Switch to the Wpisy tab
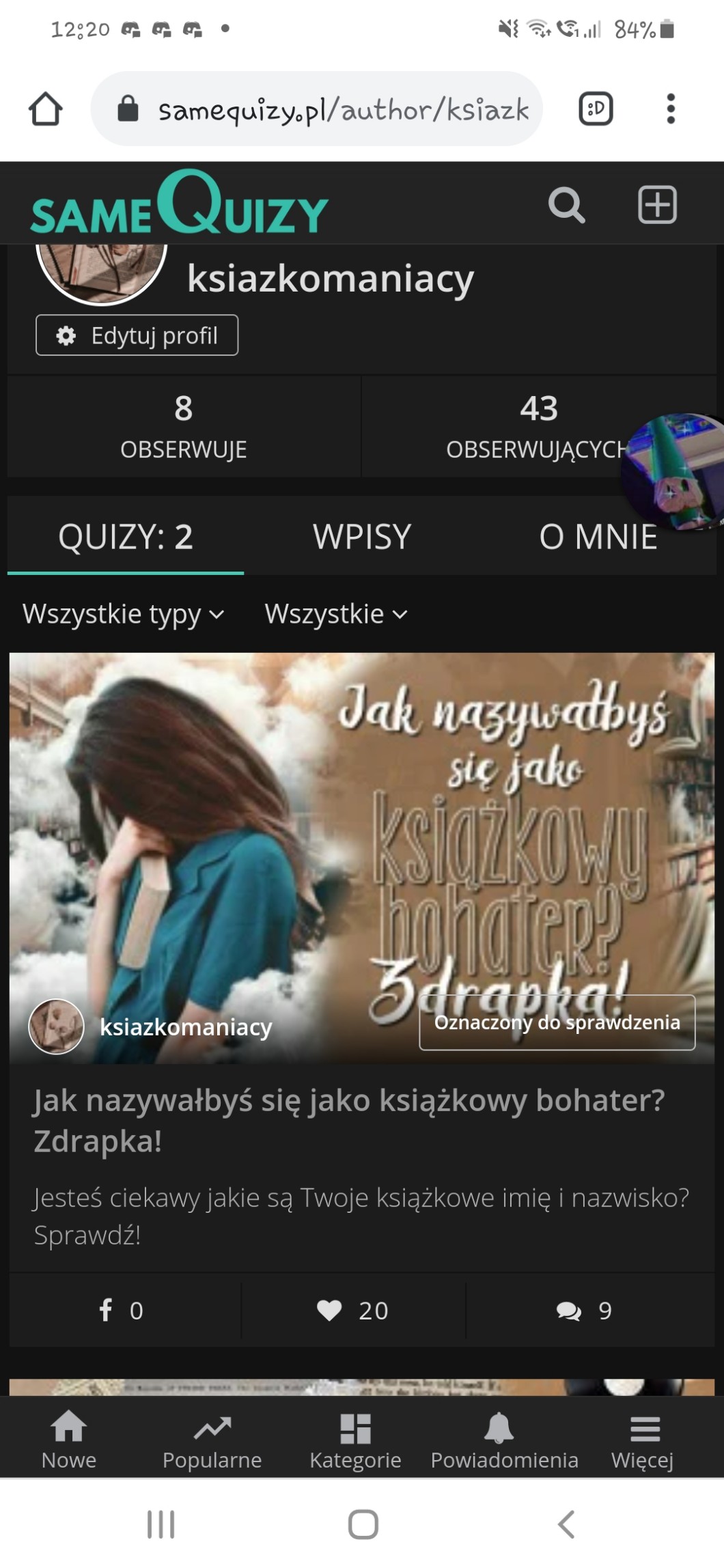This screenshot has width=724, height=1568. [x=362, y=537]
